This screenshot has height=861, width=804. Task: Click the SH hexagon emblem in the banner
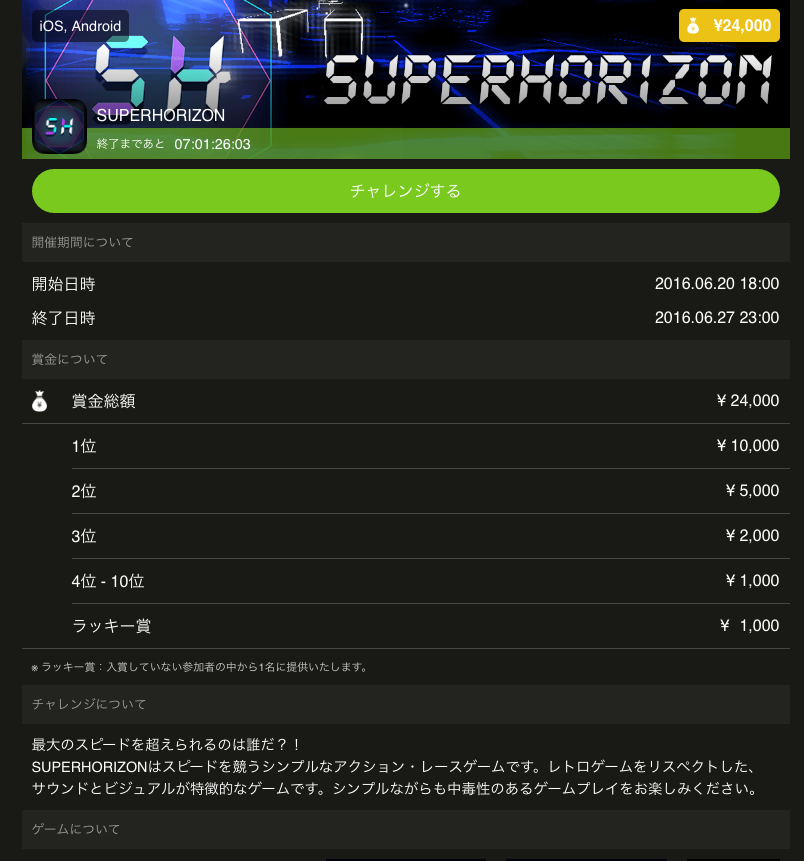point(59,127)
